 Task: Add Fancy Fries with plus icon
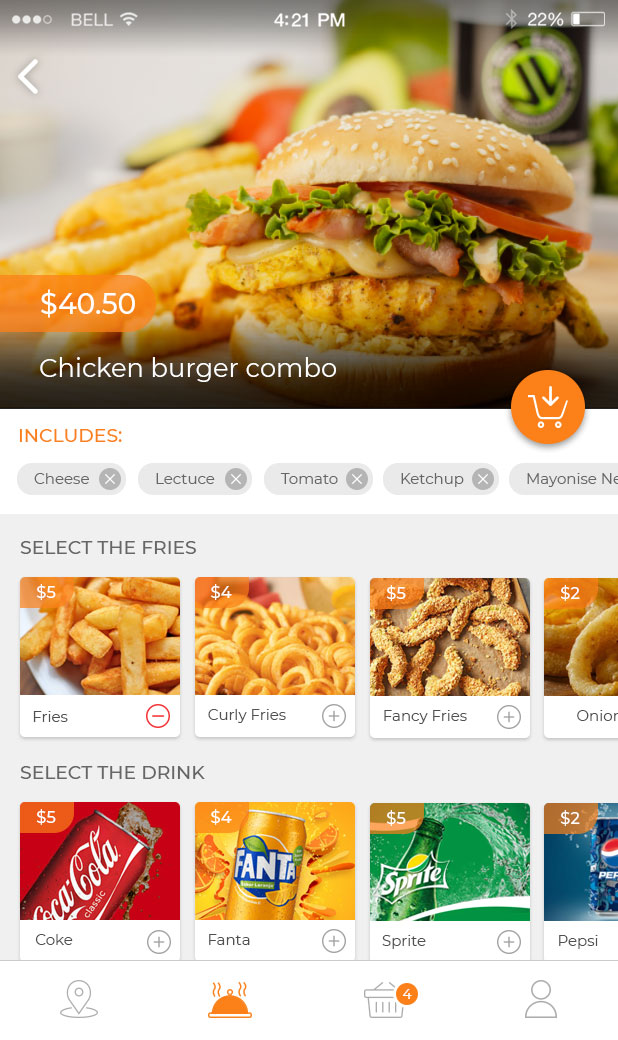click(508, 716)
